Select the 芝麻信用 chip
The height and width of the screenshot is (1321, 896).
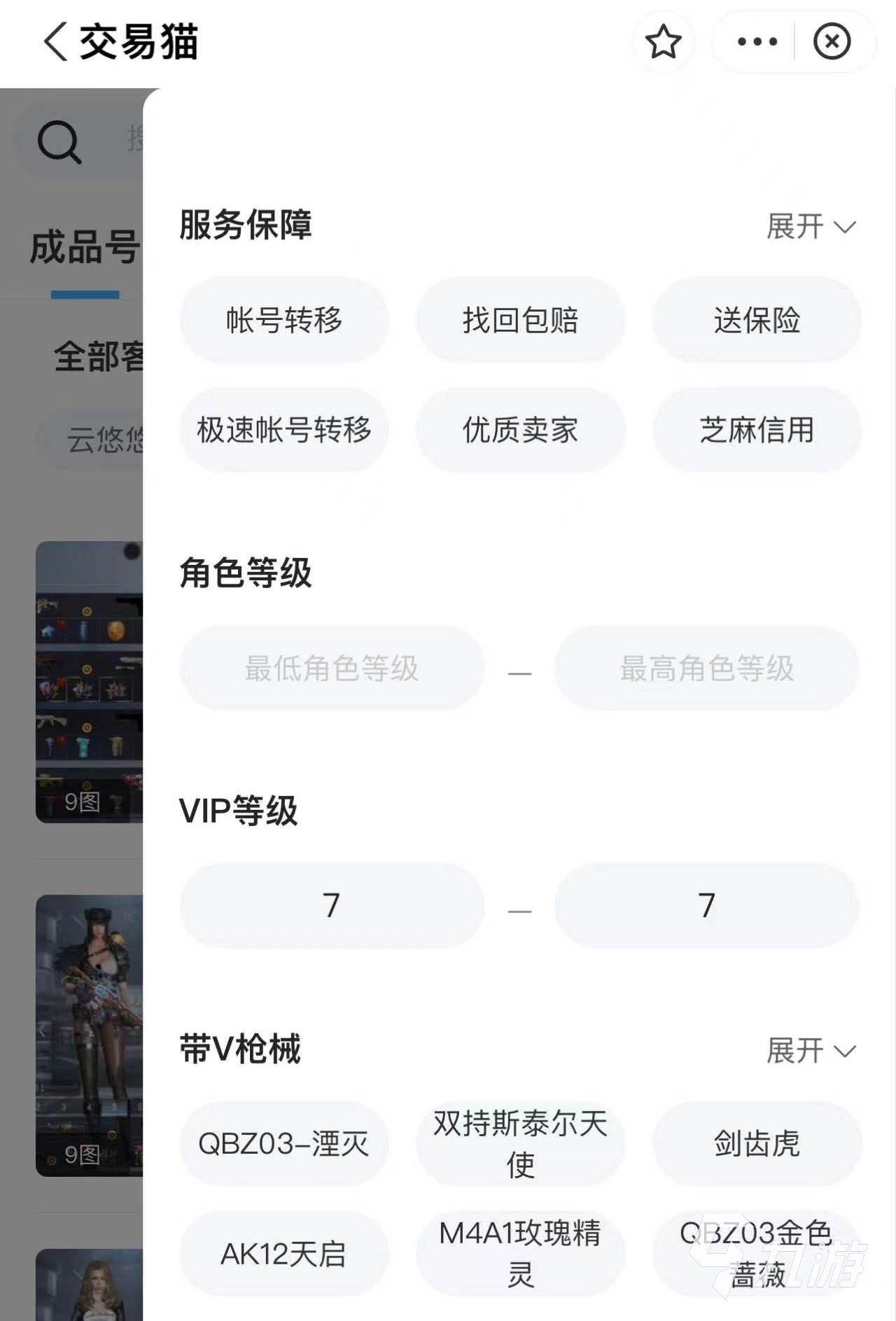click(x=757, y=430)
